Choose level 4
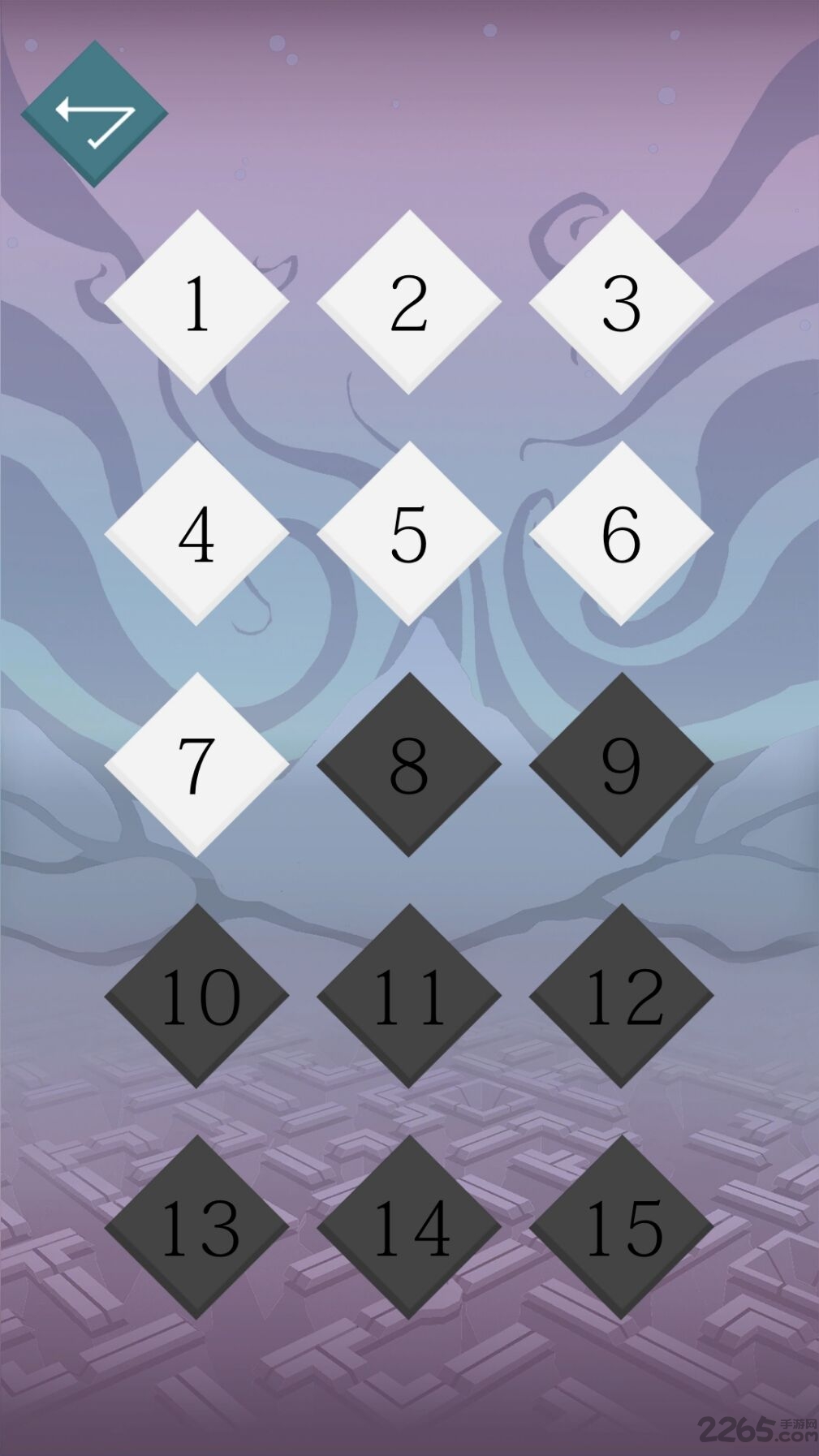Image resolution: width=819 pixels, height=1456 pixels. [x=196, y=533]
